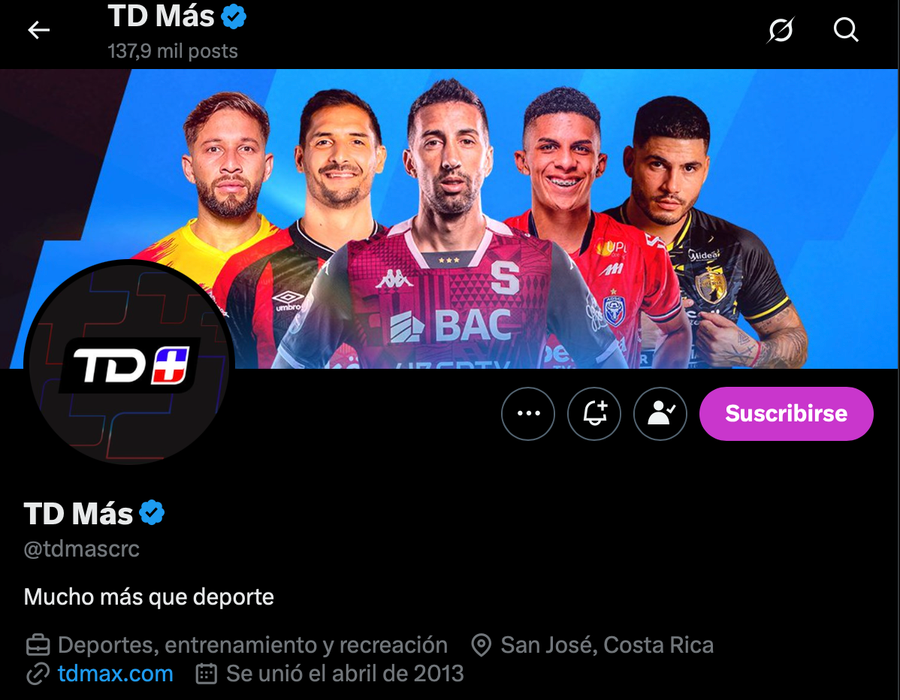Open the tdmax.com link
Image resolution: width=900 pixels, height=700 pixels.
pyautogui.click(x=115, y=674)
